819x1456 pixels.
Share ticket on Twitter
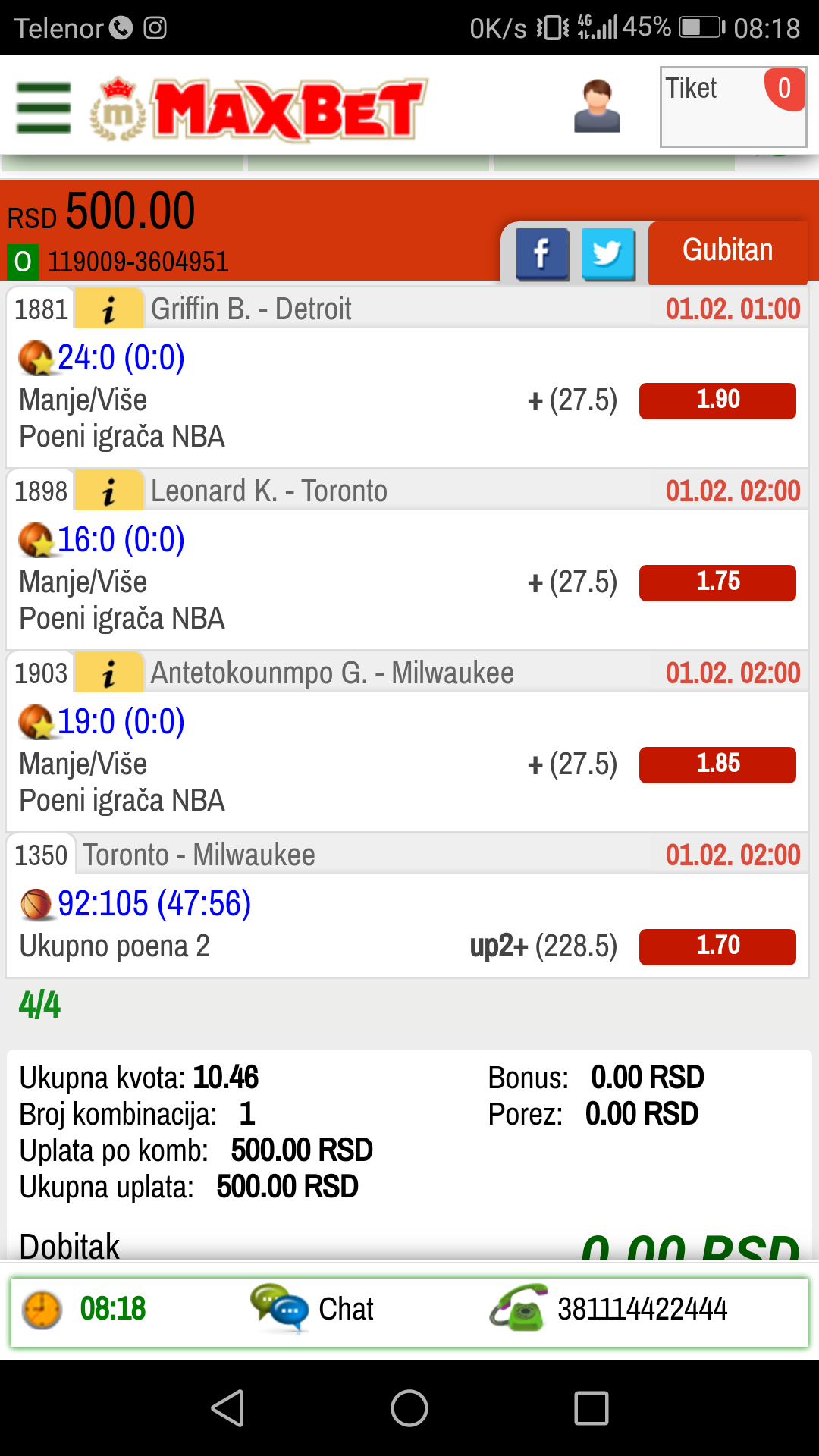[609, 254]
